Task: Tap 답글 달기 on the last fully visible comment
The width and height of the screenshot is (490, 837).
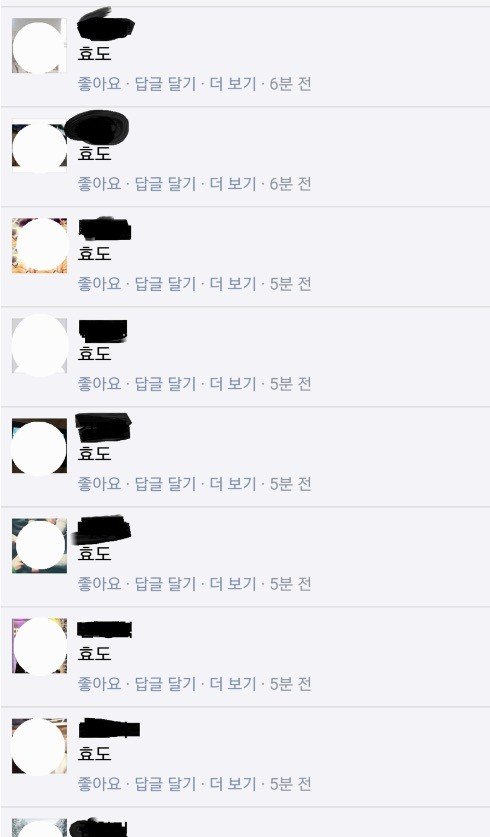Action: 165,784
